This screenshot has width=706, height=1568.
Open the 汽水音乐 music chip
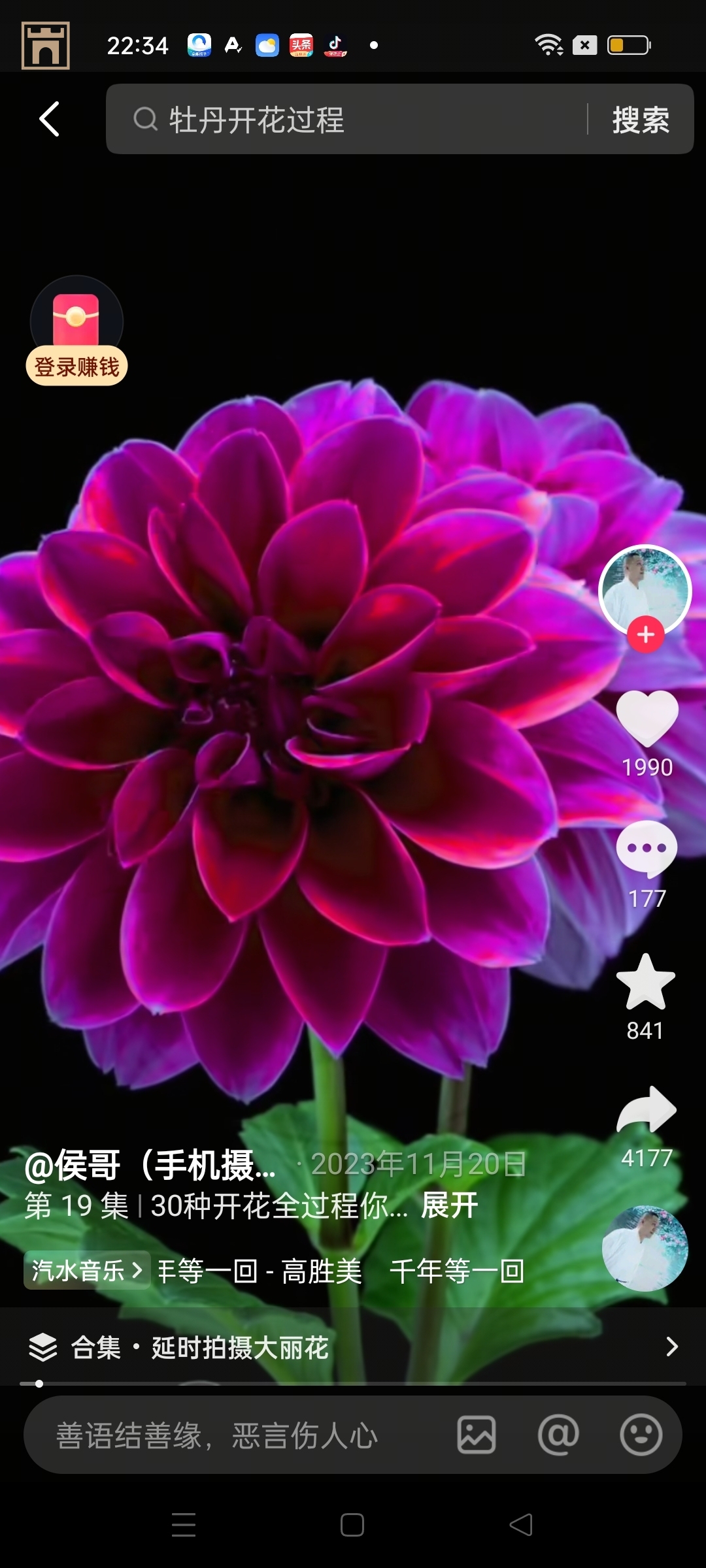click(x=86, y=1271)
